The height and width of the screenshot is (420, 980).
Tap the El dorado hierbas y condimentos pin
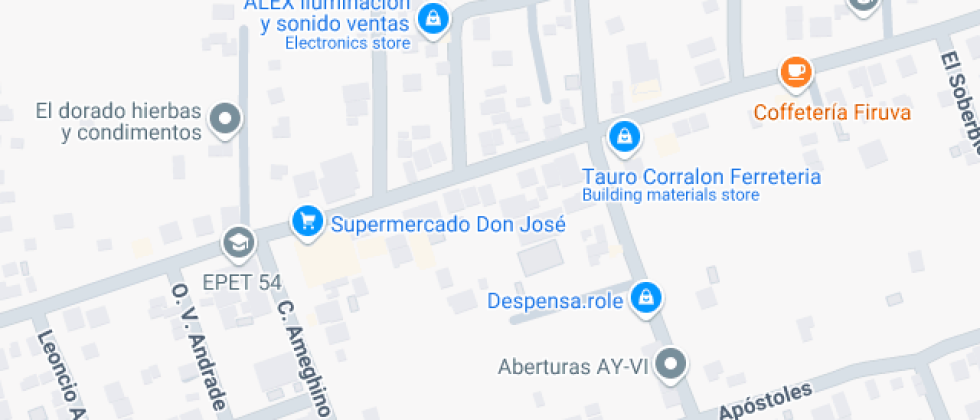tap(228, 120)
